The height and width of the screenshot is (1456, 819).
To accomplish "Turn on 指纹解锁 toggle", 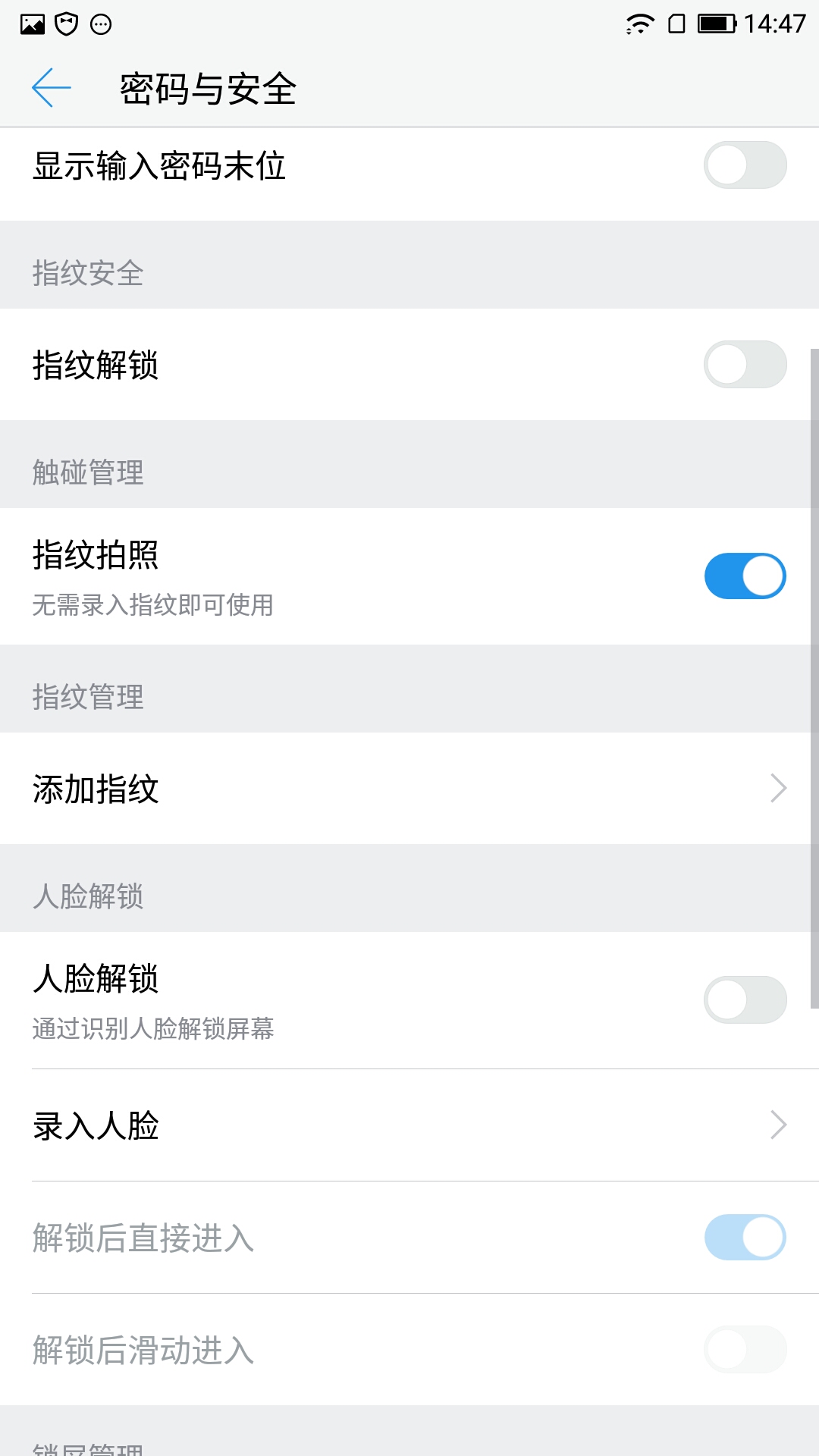I will [x=745, y=365].
